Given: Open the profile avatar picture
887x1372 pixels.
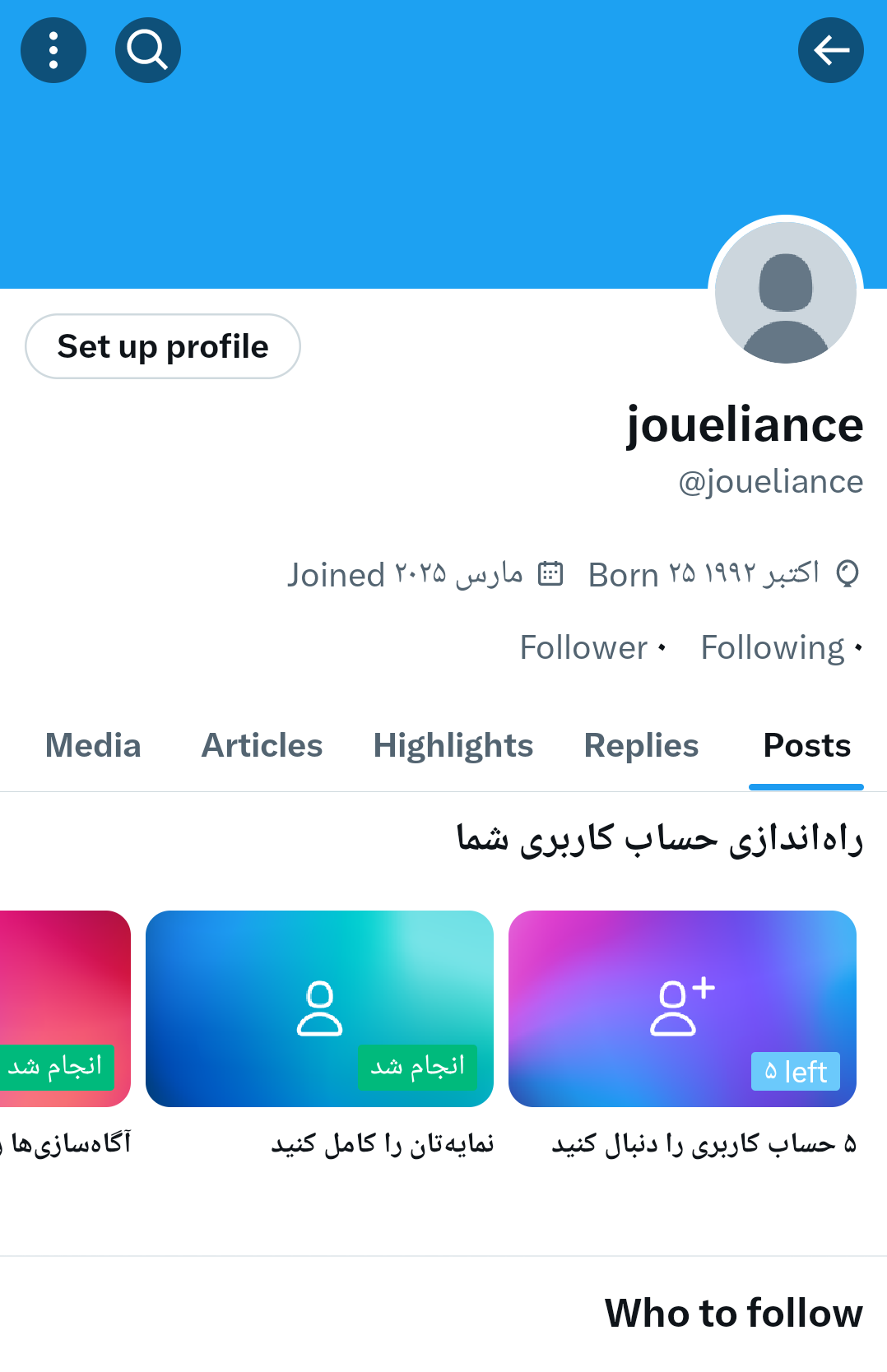Looking at the screenshot, I should pyautogui.click(x=785, y=293).
